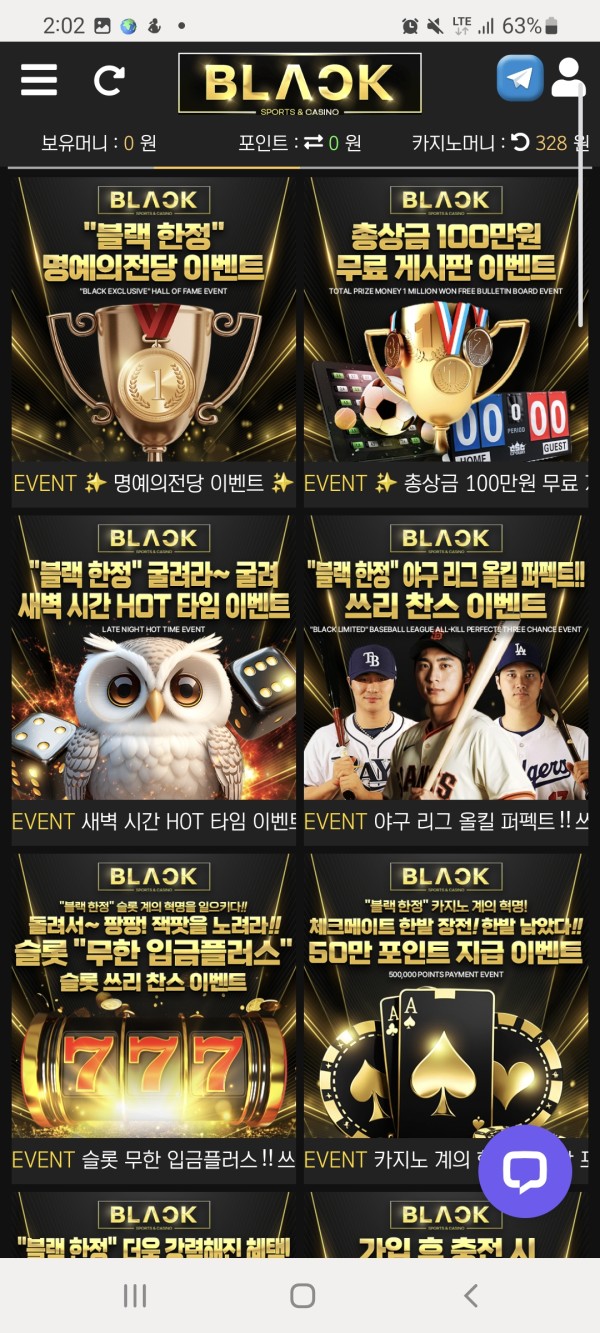Open the hamburger menu

point(39,79)
